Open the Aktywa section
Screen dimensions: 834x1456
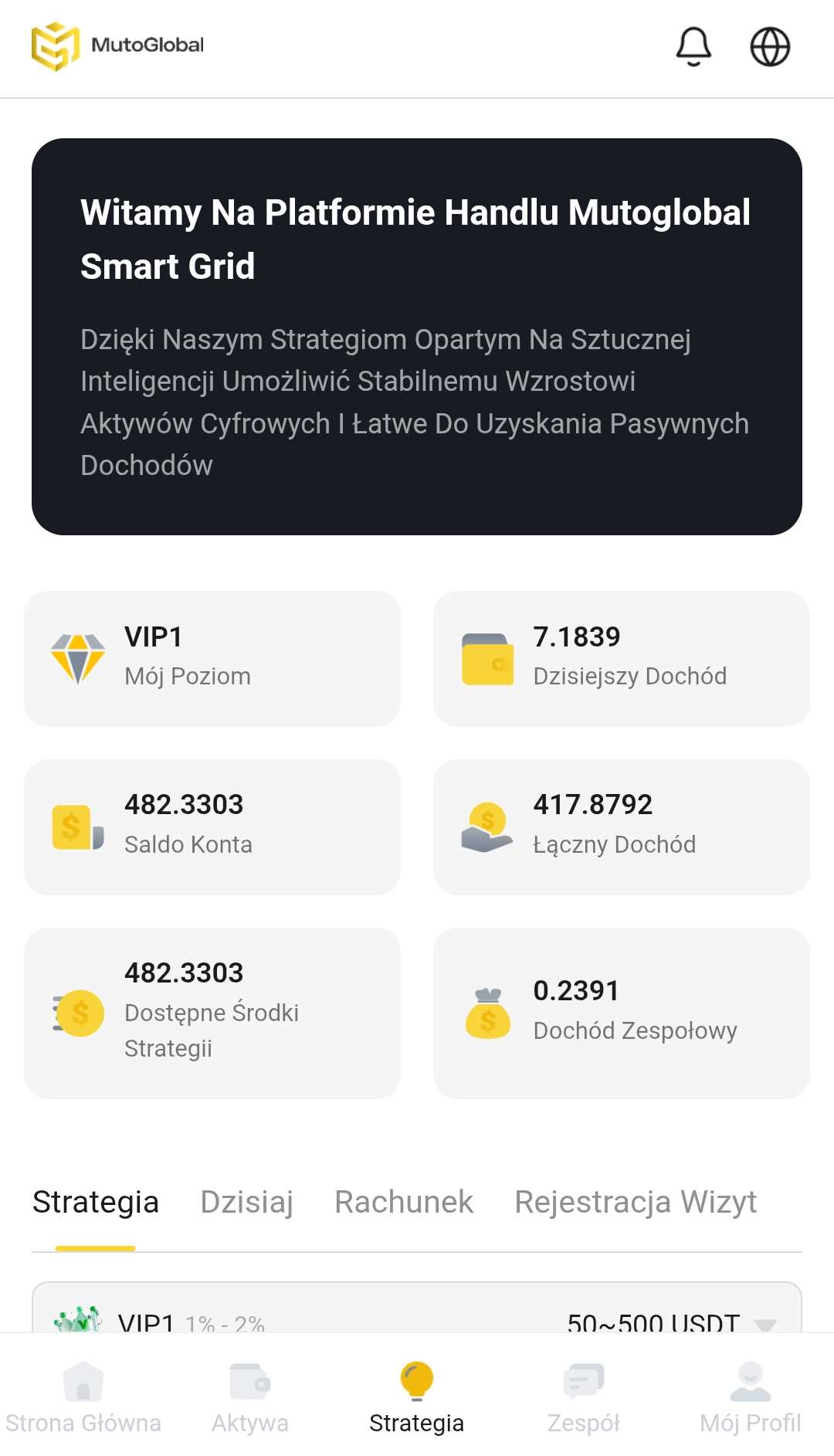tap(250, 1398)
